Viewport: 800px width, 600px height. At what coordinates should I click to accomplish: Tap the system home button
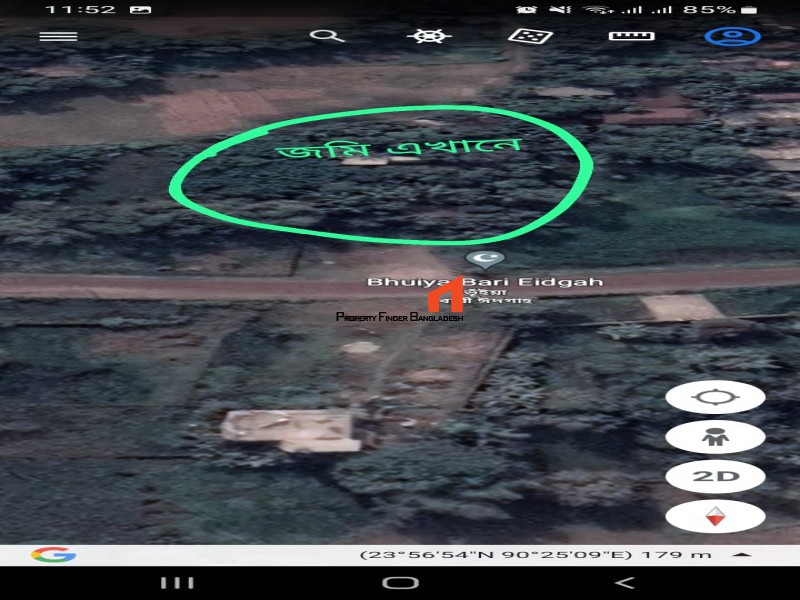point(400,582)
